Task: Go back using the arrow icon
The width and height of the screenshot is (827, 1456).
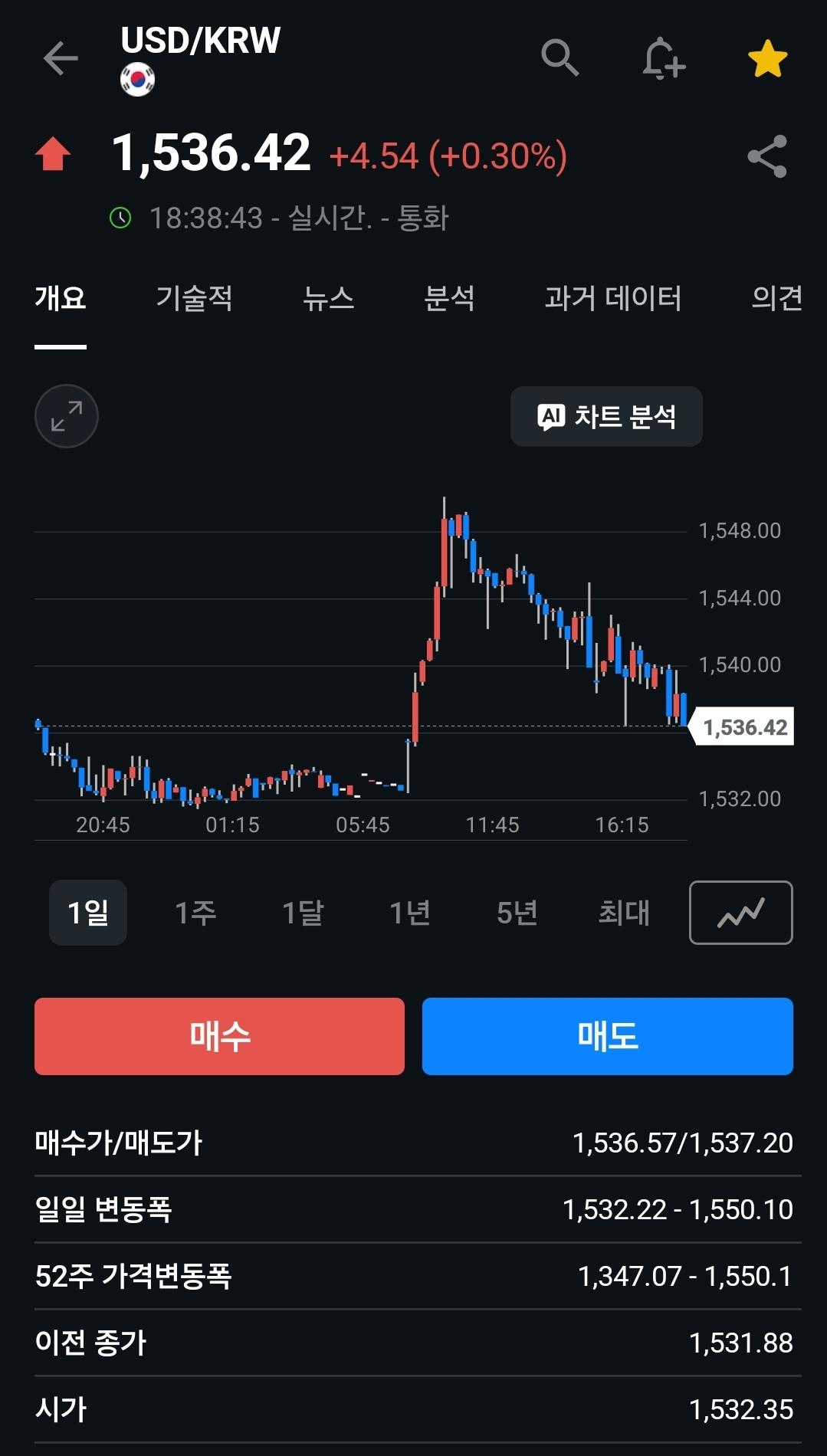Action: (61, 58)
